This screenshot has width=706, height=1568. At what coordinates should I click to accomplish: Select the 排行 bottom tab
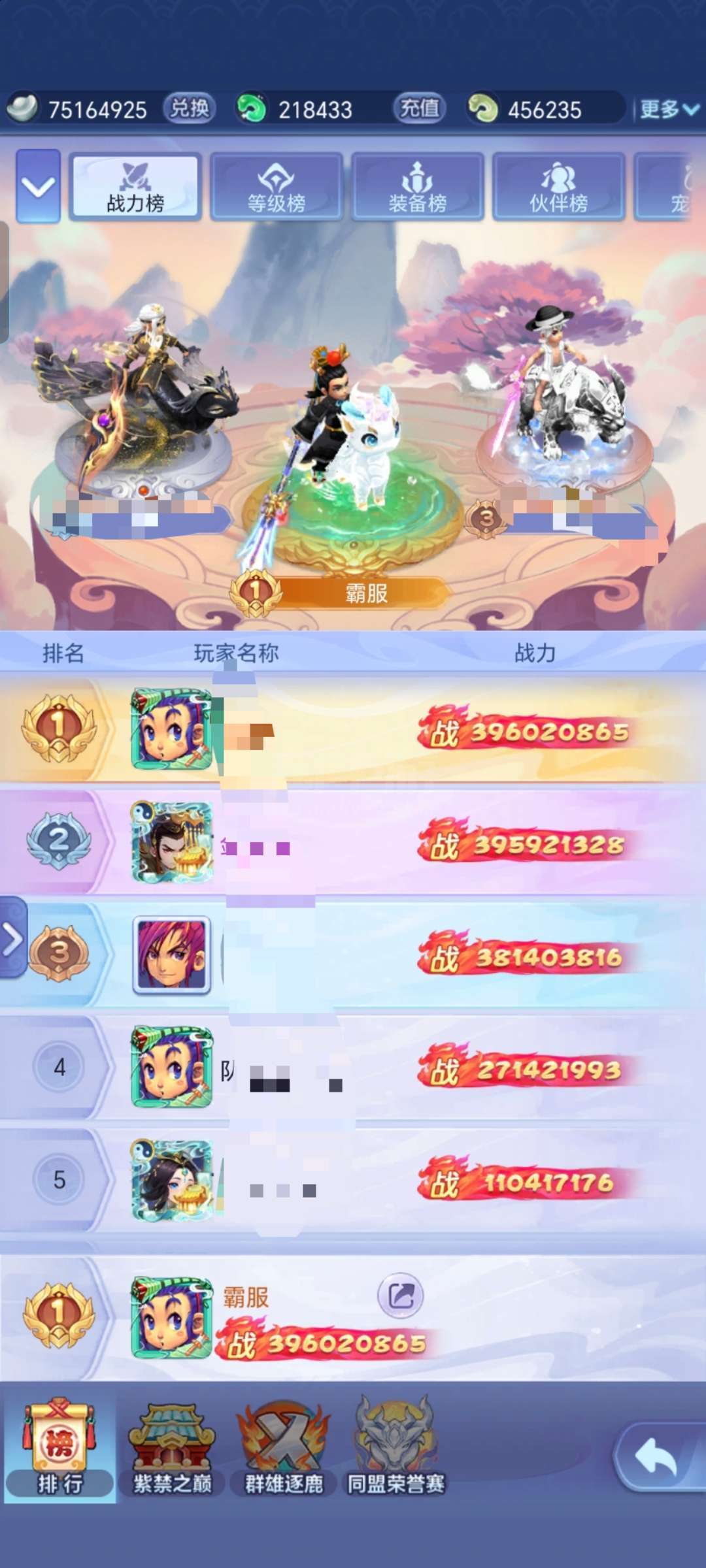[x=59, y=1449]
